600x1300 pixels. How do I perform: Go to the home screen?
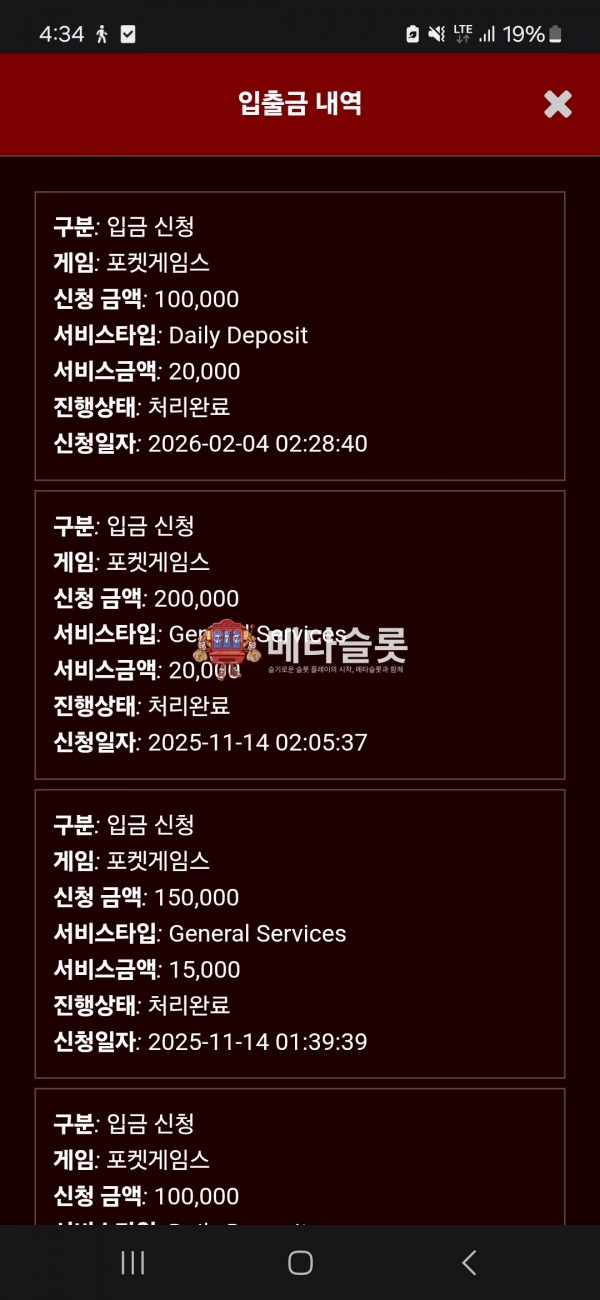click(300, 1262)
